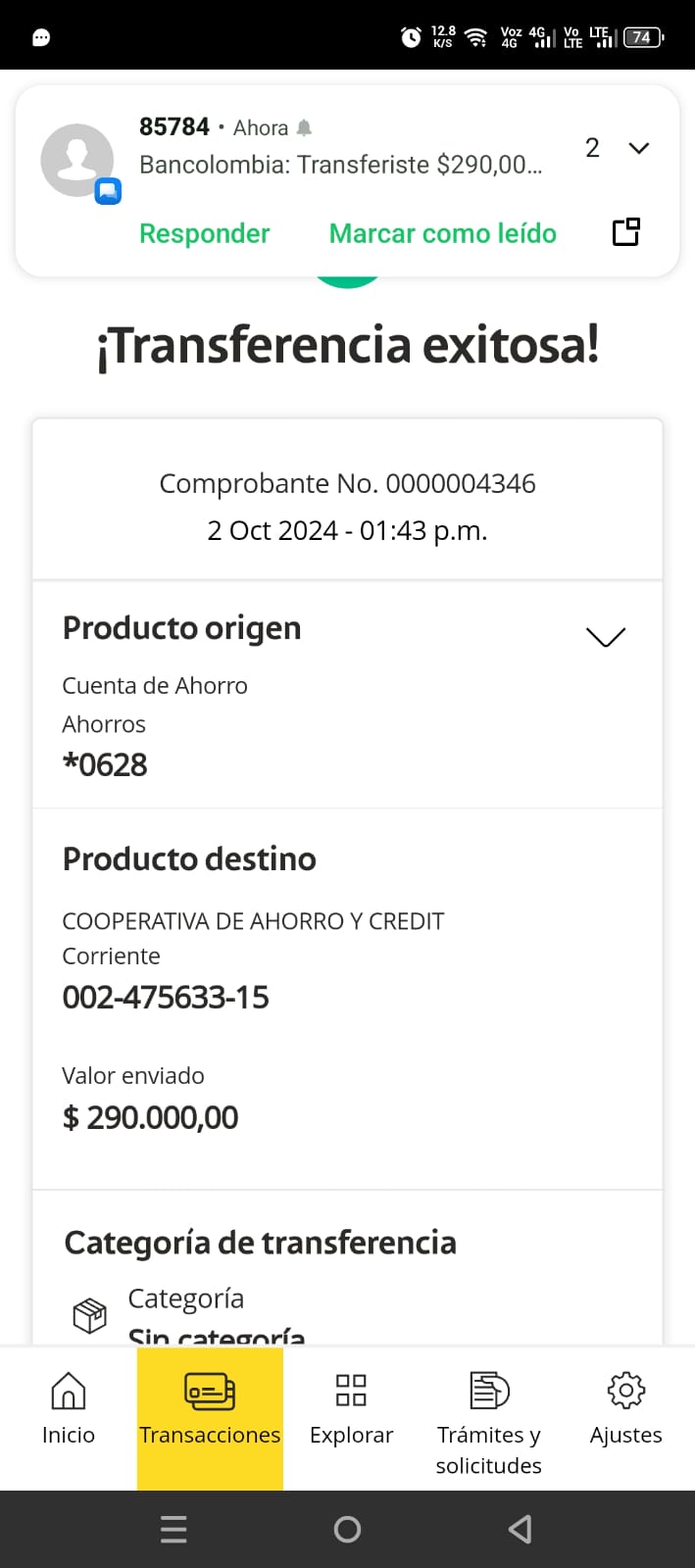This screenshot has height=1568, width=695.
Task: Go back with the system back button
Action: pyautogui.click(x=521, y=1529)
